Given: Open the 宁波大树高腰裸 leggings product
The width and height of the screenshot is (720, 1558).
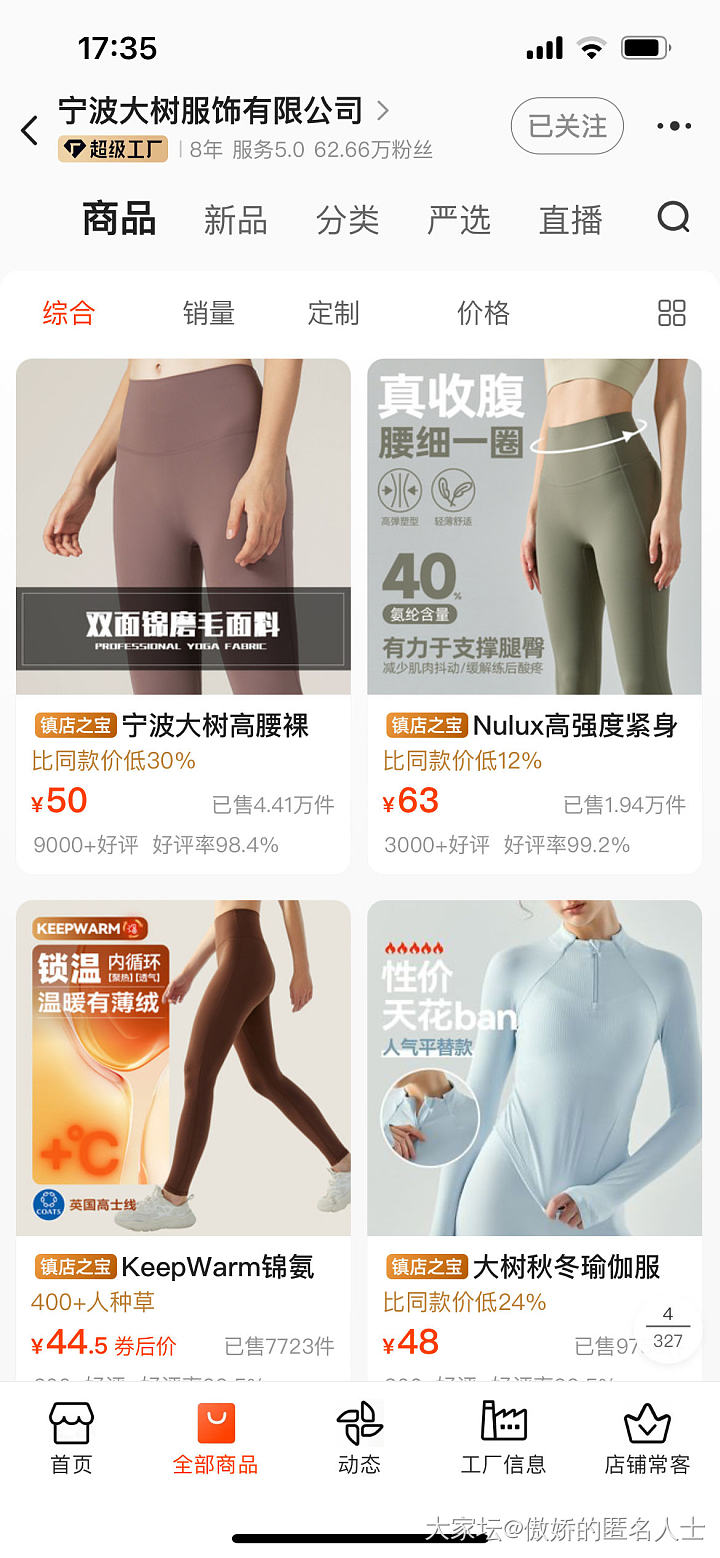Looking at the screenshot, I should click(183, 560).
